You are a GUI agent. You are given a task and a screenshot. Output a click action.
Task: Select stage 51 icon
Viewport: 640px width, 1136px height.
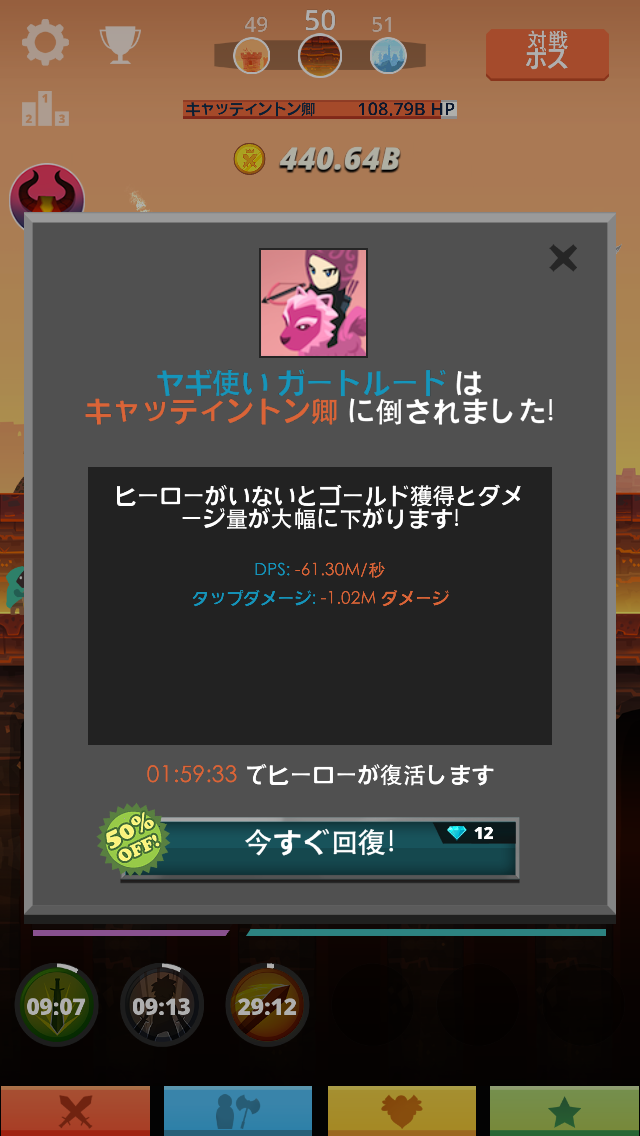point(387,54)
